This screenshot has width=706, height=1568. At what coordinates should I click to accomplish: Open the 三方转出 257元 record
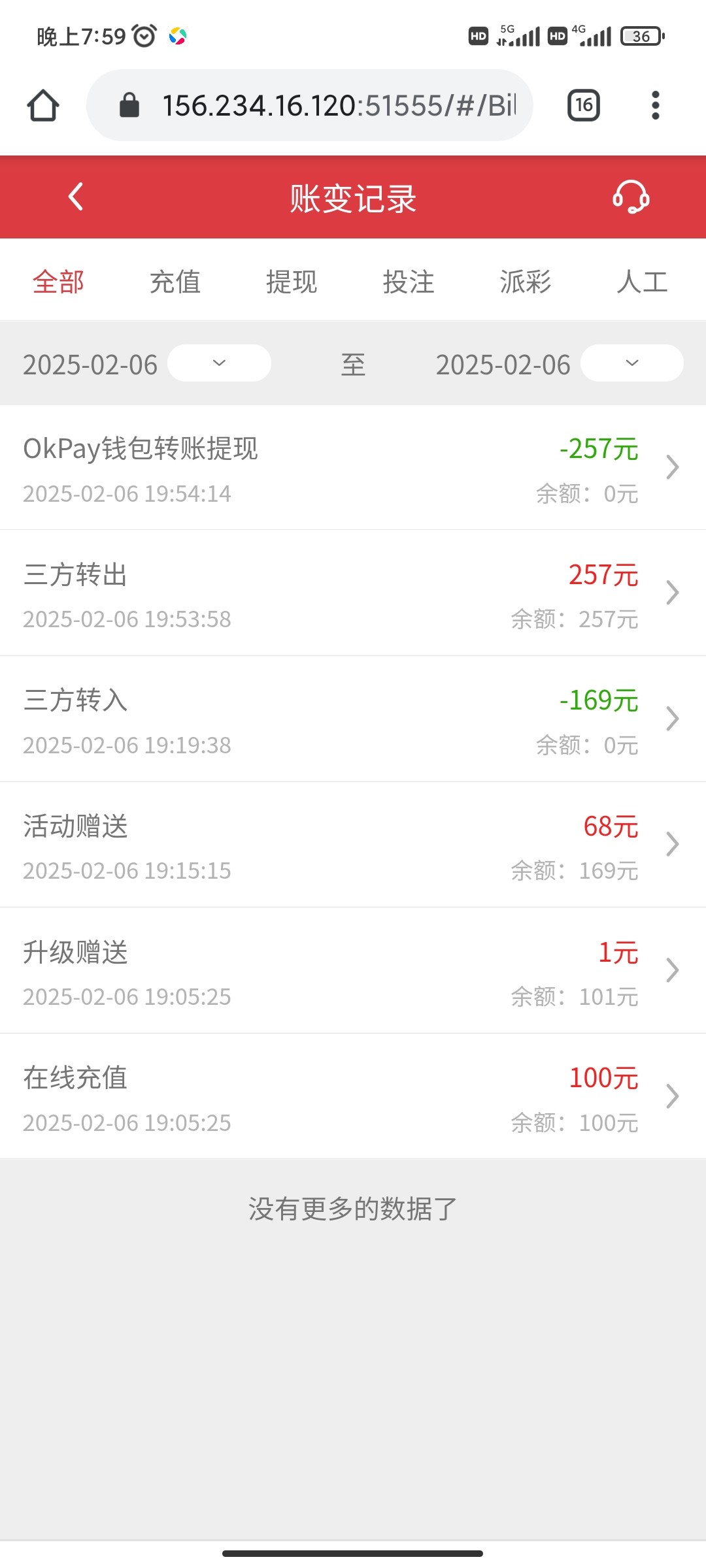(353, 593)
